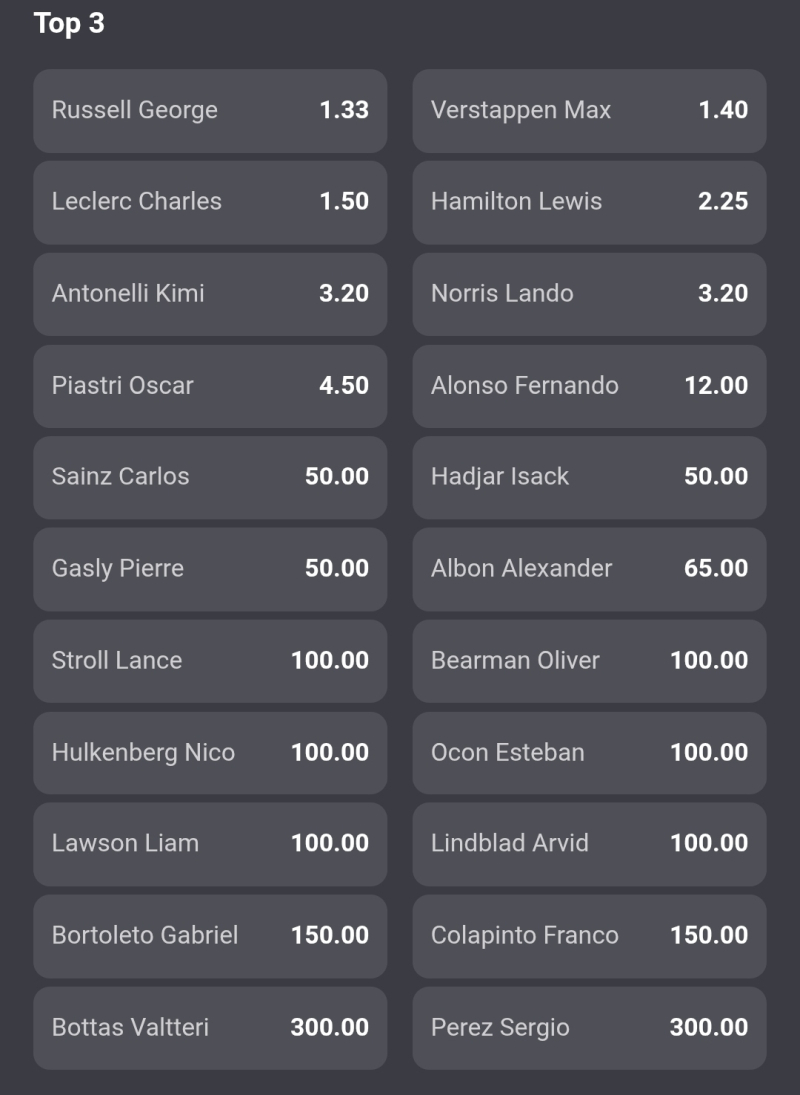Viewport: 800px width, 1095px height.
Task: Pick Ocon Esteban at 100.00
Action: pos(589,753)
